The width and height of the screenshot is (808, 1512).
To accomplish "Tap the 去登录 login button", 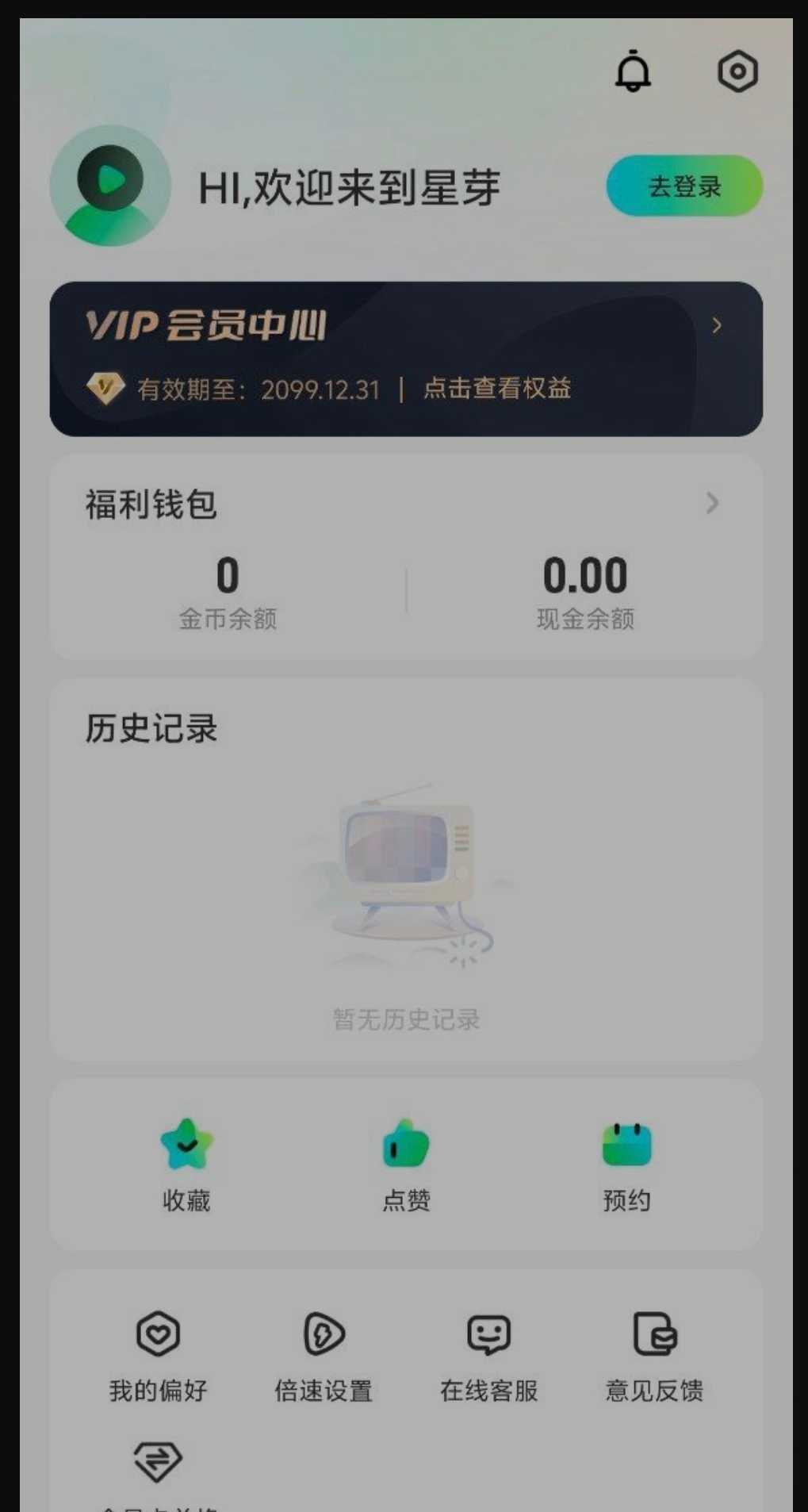I will click(684, 186).
